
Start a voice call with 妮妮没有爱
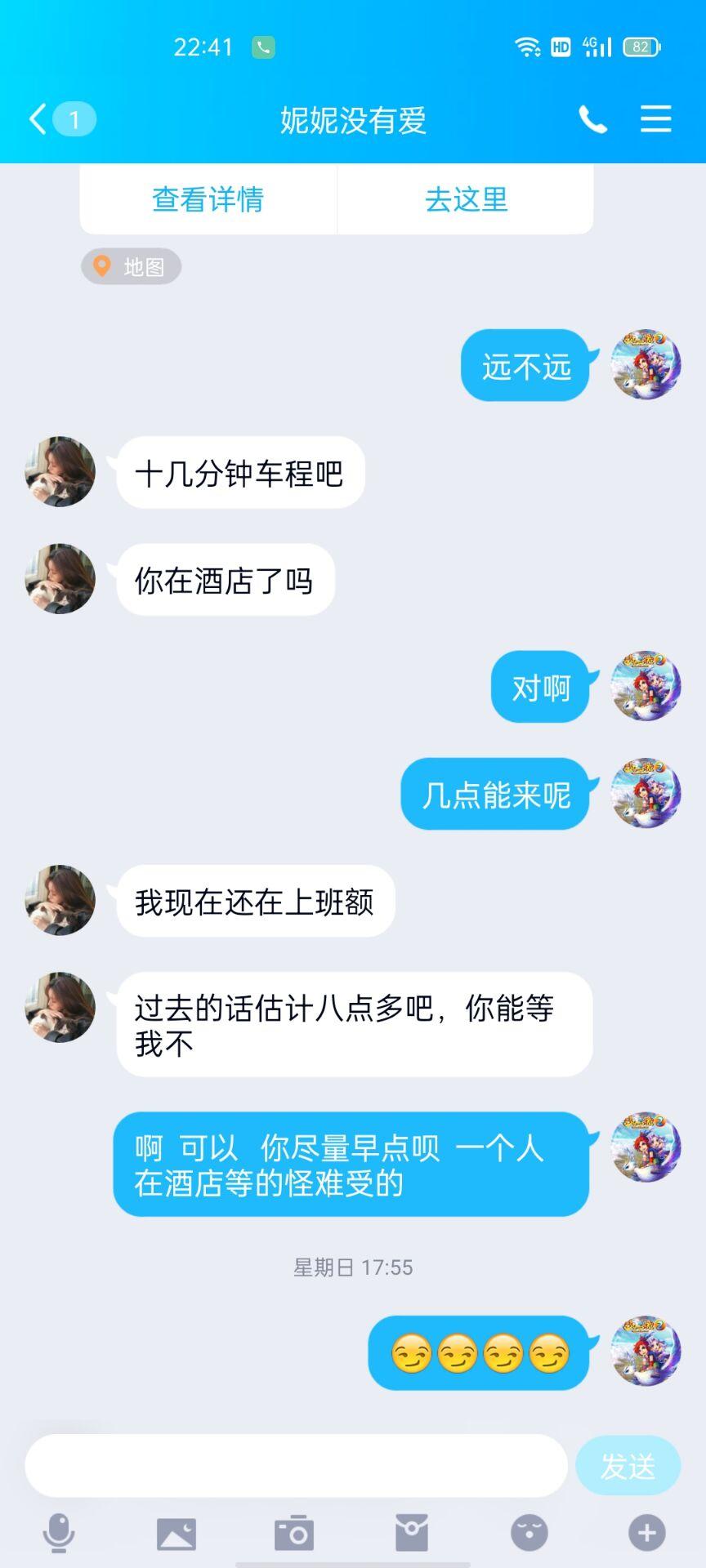coord(594,119)
